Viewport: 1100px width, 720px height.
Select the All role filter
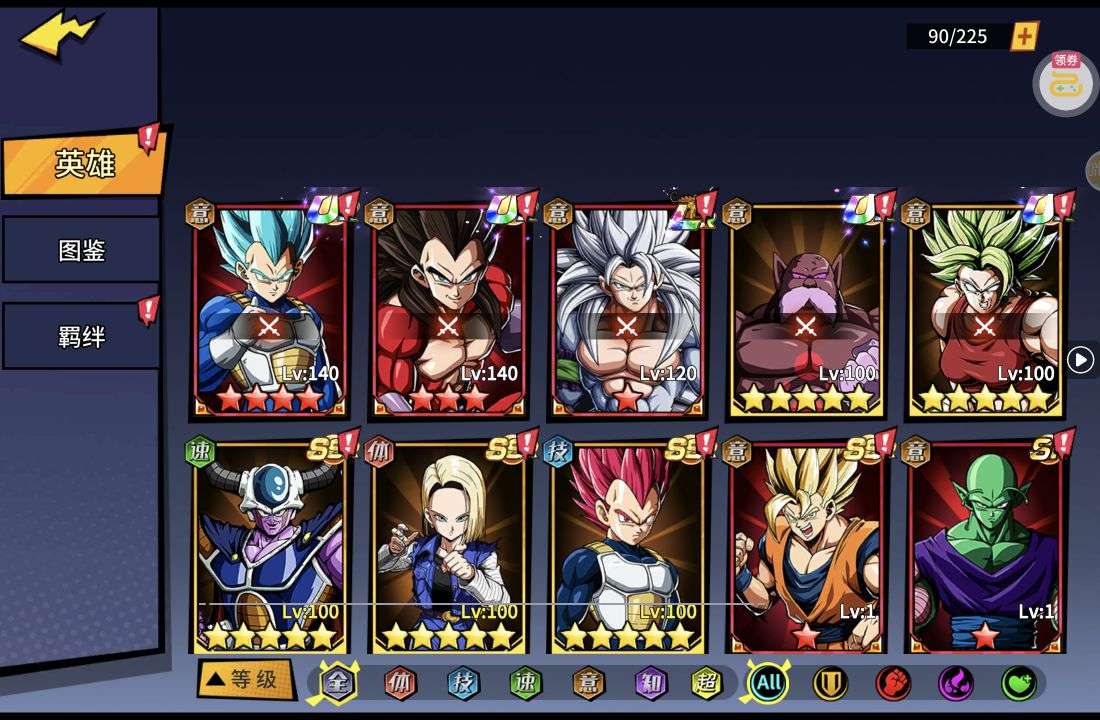(x=768, y=684)
